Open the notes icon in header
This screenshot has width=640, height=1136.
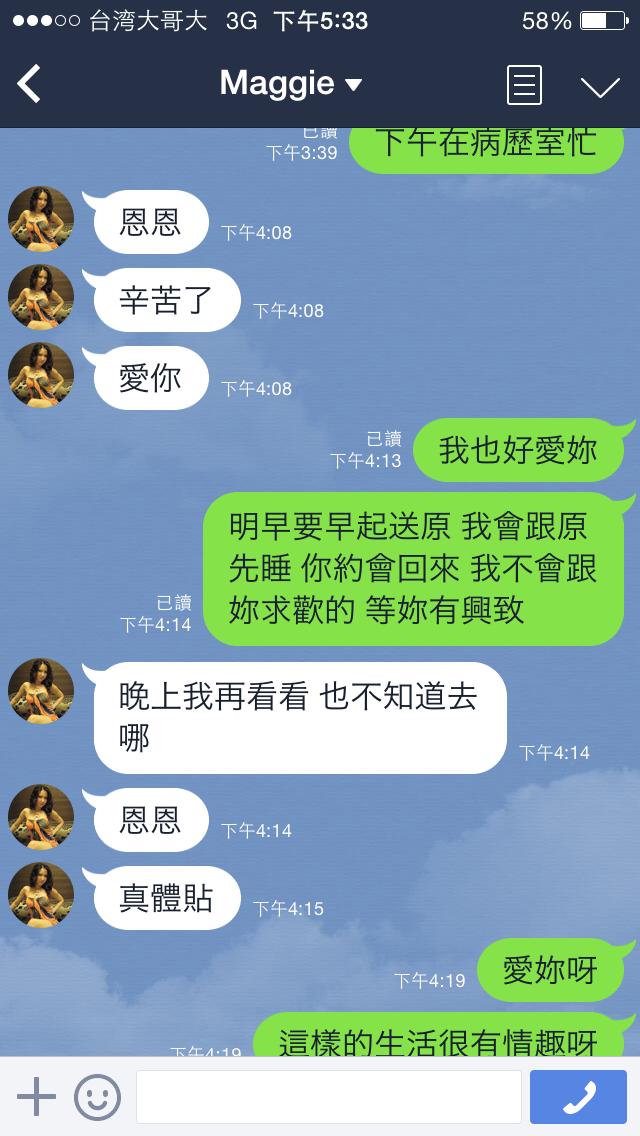tap(525, 85)
